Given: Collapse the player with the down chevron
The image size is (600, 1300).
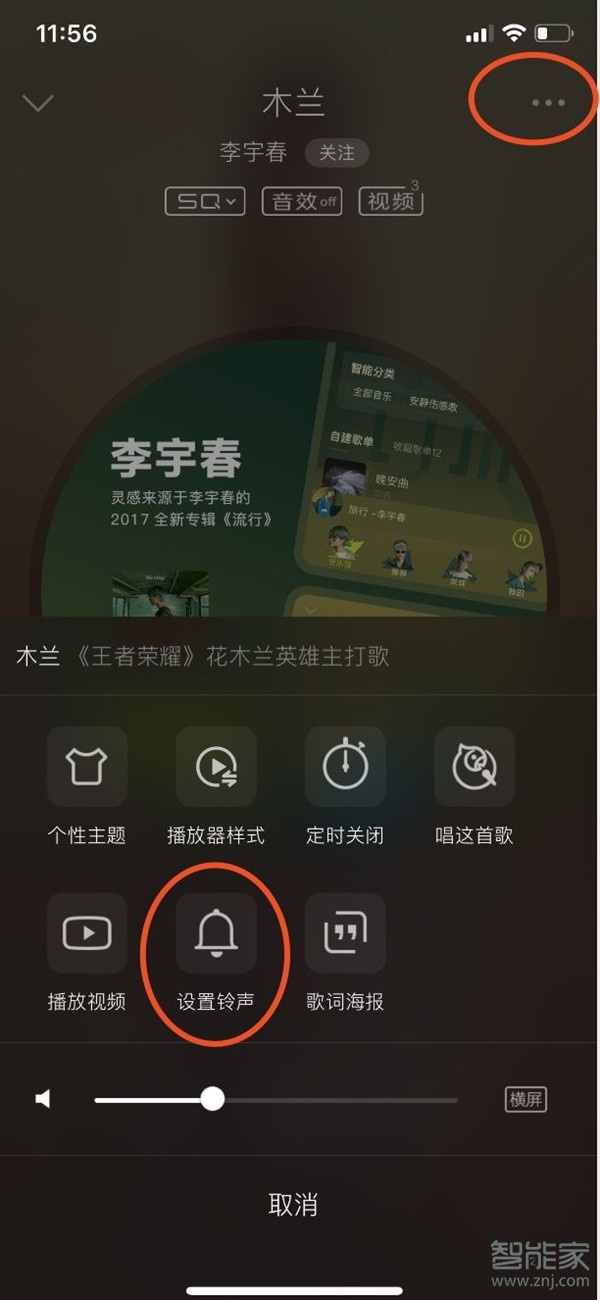Looking at the screenshot, I should 38,102.
